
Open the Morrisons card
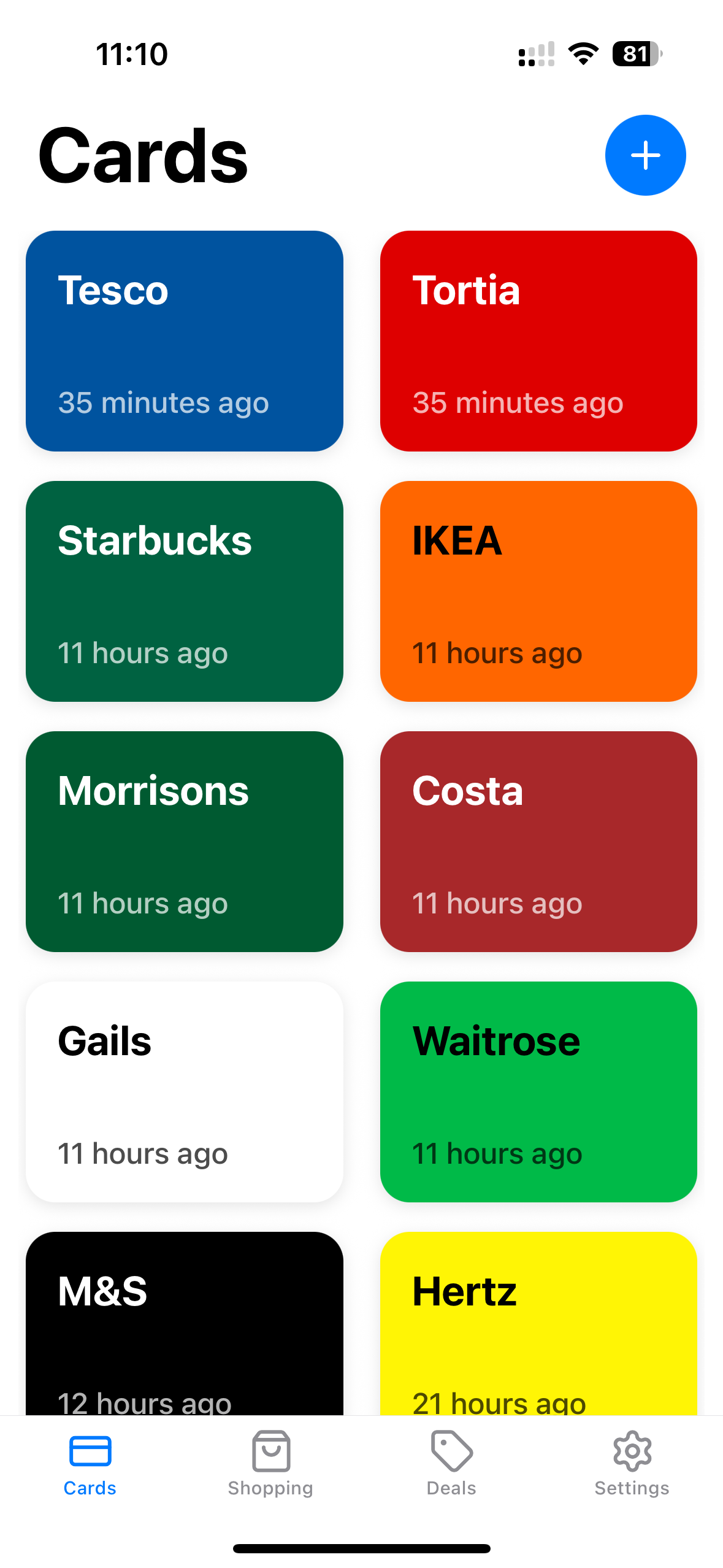pyautogui.click(x=184, y=842)
